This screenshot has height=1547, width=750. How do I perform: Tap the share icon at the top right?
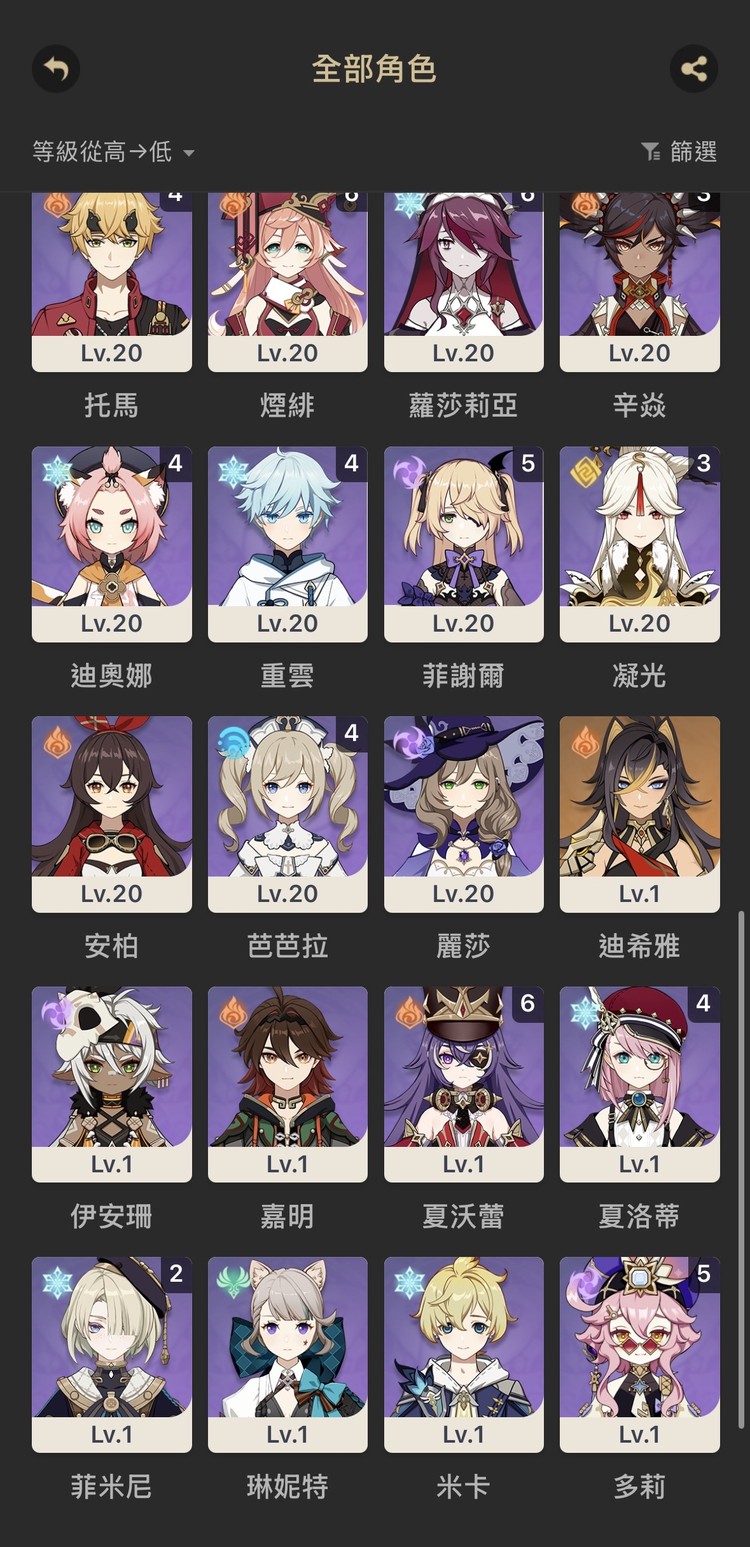click(x=694, y=70)
